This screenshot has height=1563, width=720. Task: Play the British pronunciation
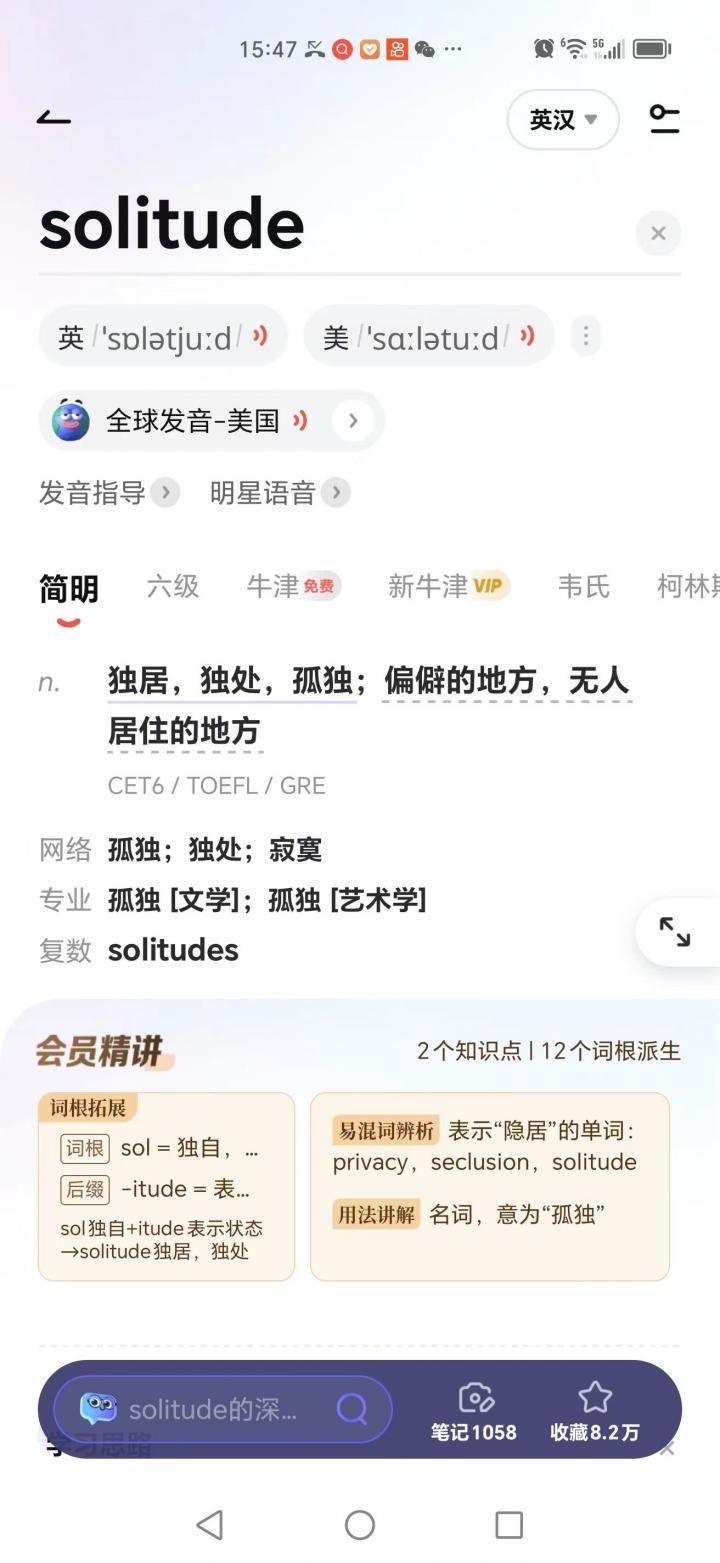(260, 337)
